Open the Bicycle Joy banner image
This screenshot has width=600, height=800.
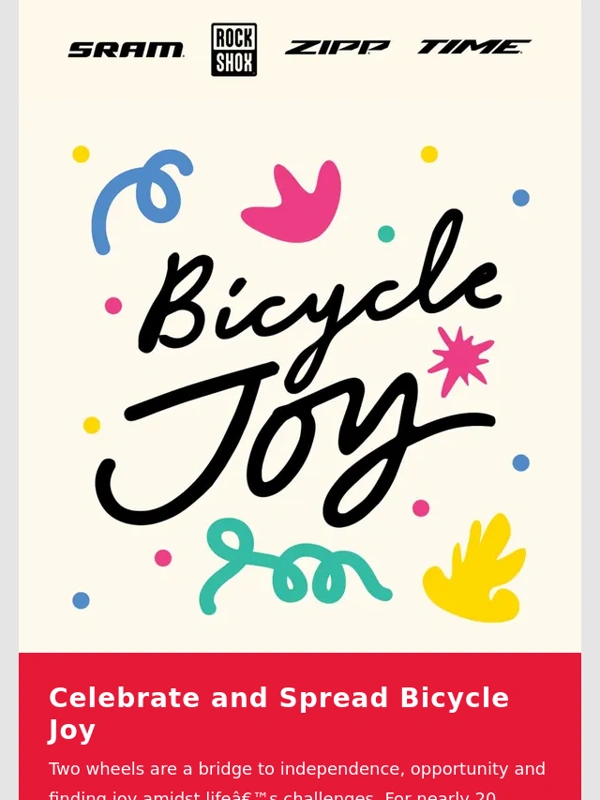click(x=300, y=380)
